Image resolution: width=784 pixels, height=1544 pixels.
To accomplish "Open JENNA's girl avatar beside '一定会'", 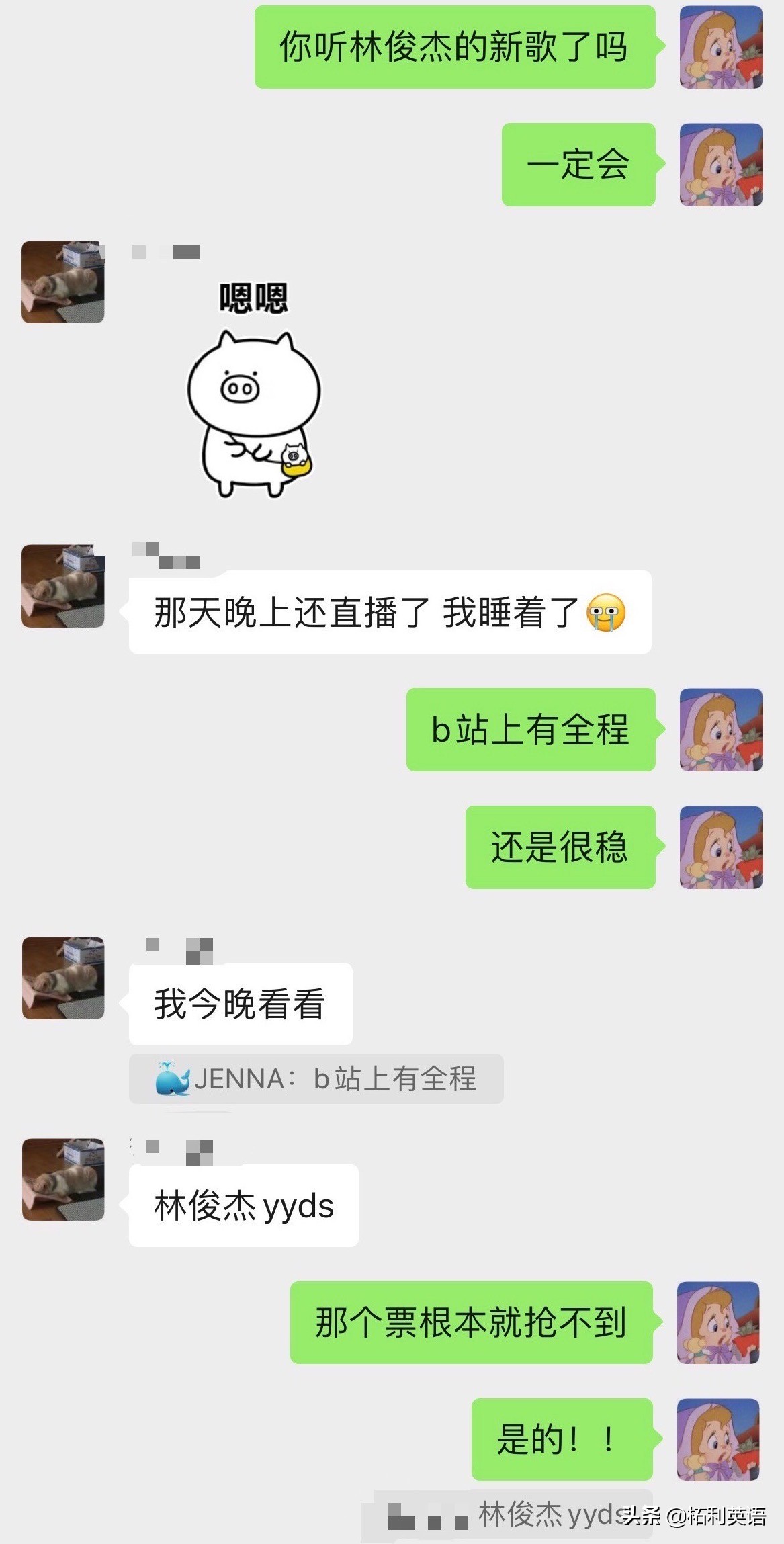I will coord(721,165).
